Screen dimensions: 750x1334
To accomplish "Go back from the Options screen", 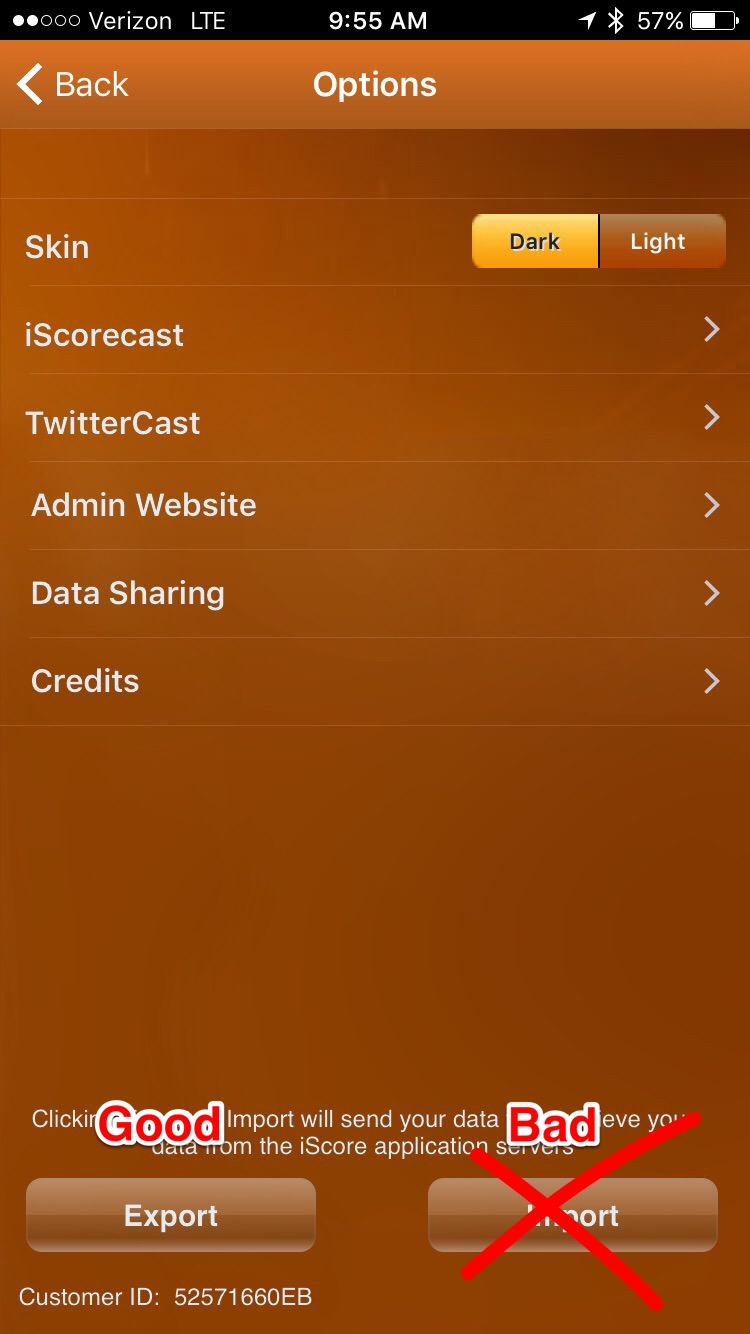I will tap(73, 85).
